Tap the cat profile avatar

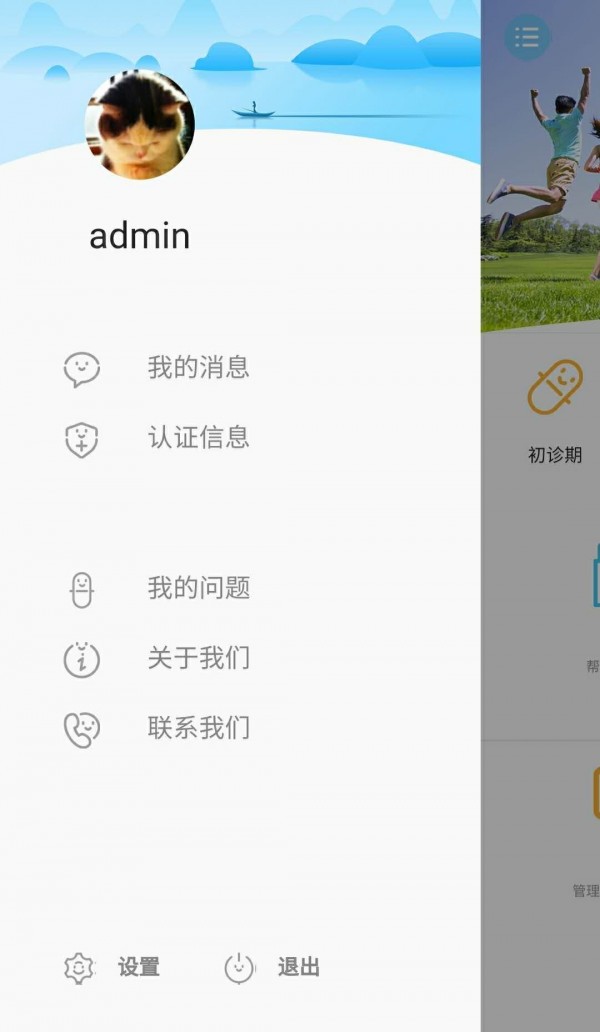pyautogui.click(x=140, y=125)
